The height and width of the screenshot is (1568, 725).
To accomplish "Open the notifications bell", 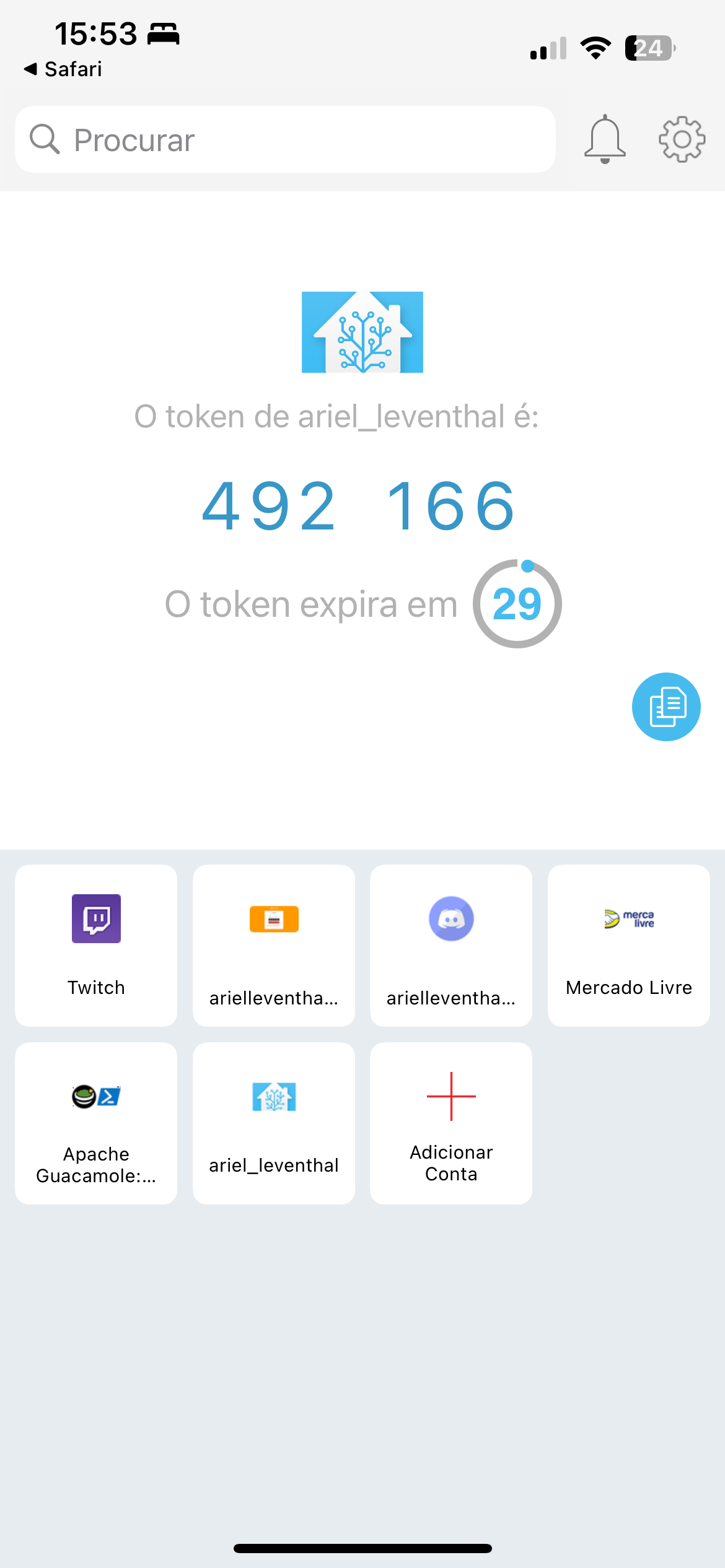I will [x=605, y=139].
